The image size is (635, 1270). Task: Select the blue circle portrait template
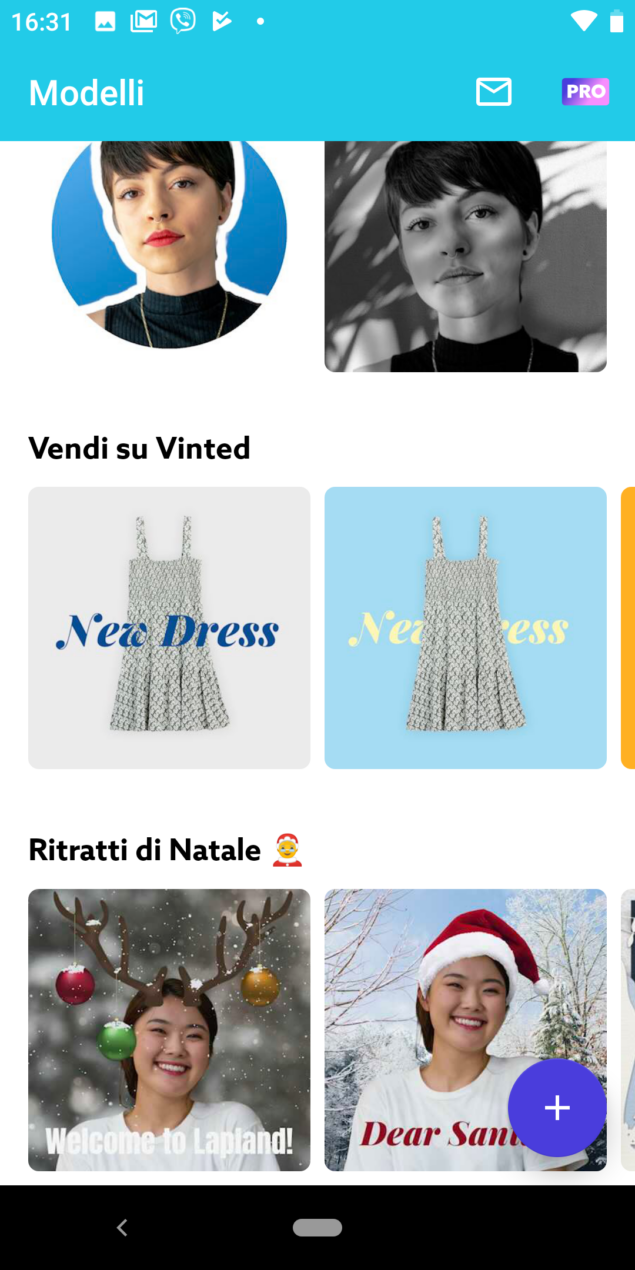[x=169, y=243]
